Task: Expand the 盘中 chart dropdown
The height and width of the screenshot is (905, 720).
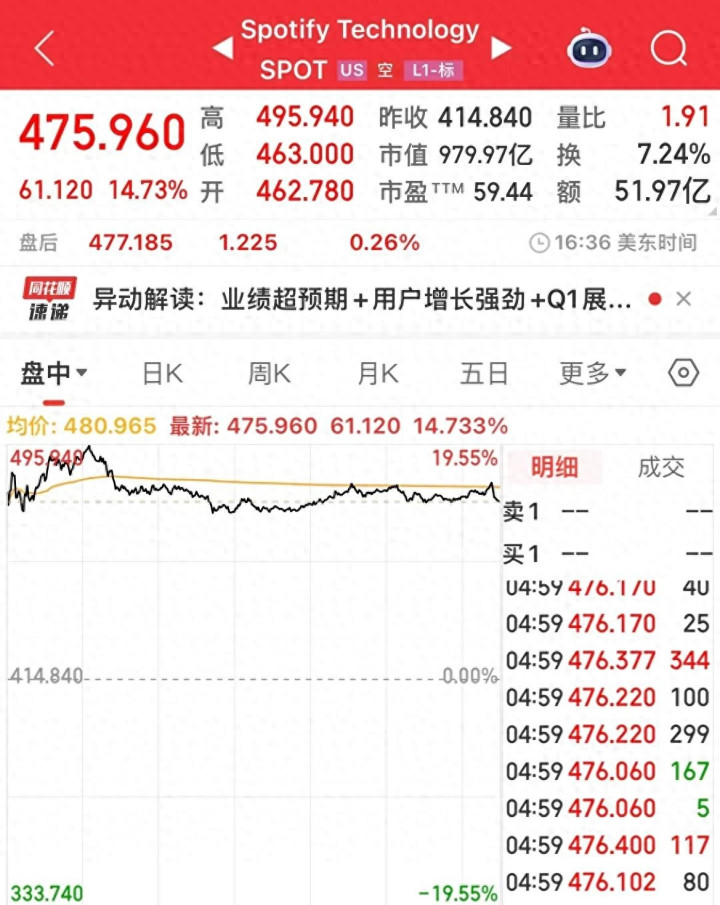Action: coord(54,374)
